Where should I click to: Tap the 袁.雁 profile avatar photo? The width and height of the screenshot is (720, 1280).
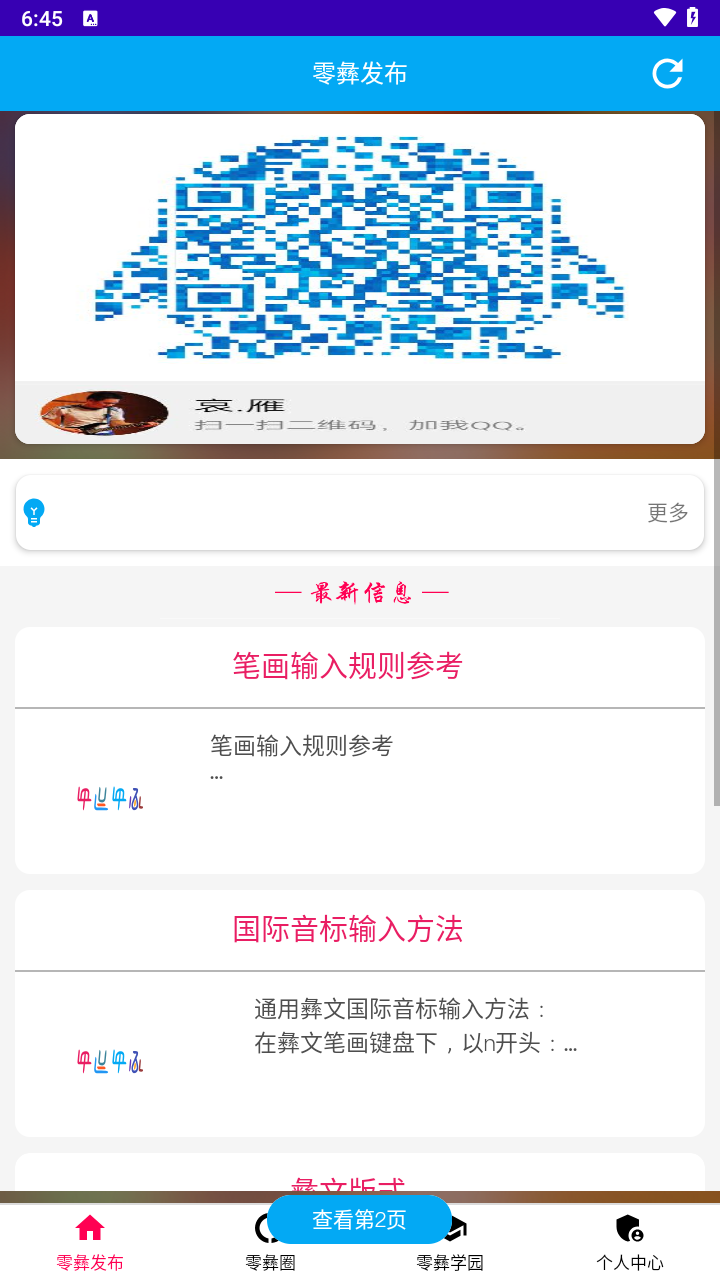coord(104,412)
